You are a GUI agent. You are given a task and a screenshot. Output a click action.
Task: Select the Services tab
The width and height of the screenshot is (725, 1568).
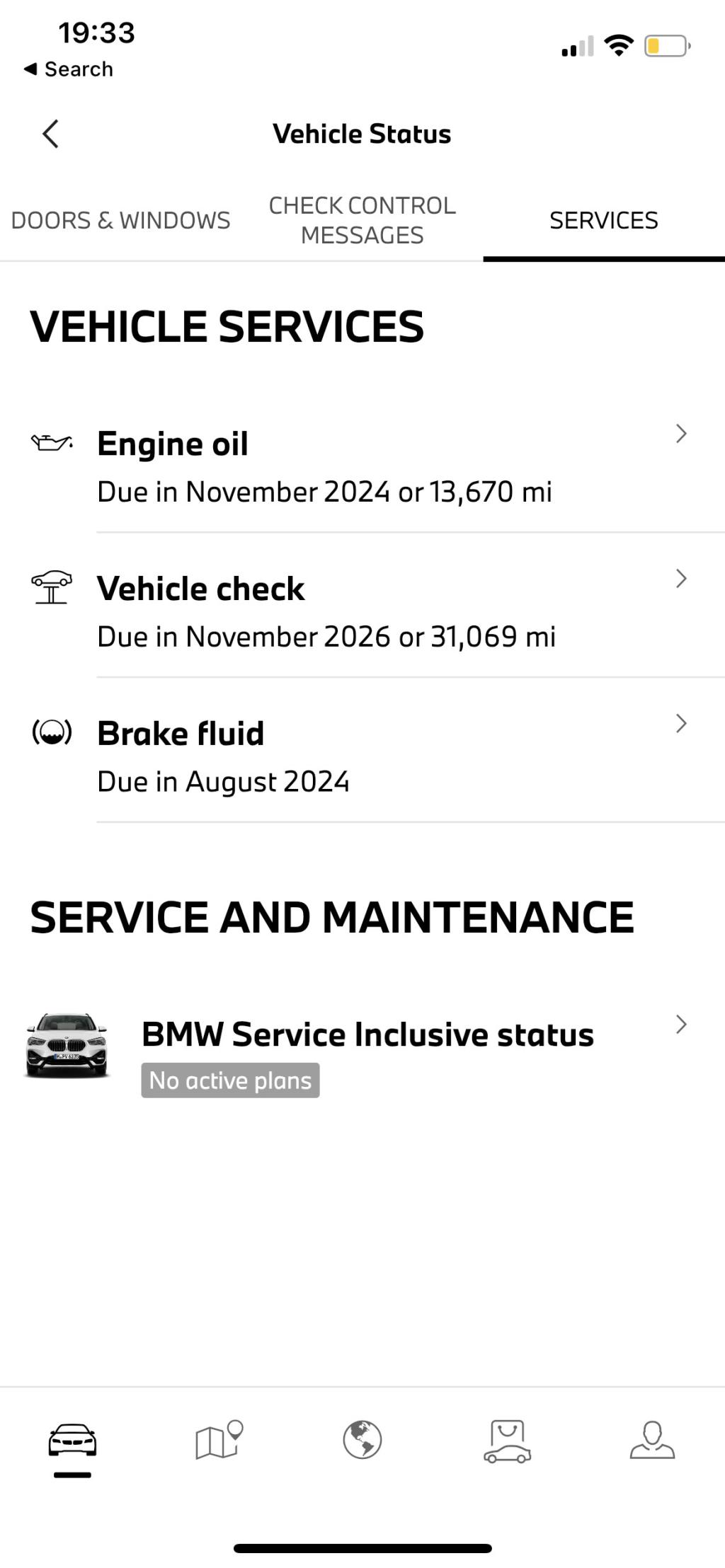click(603, 219)
